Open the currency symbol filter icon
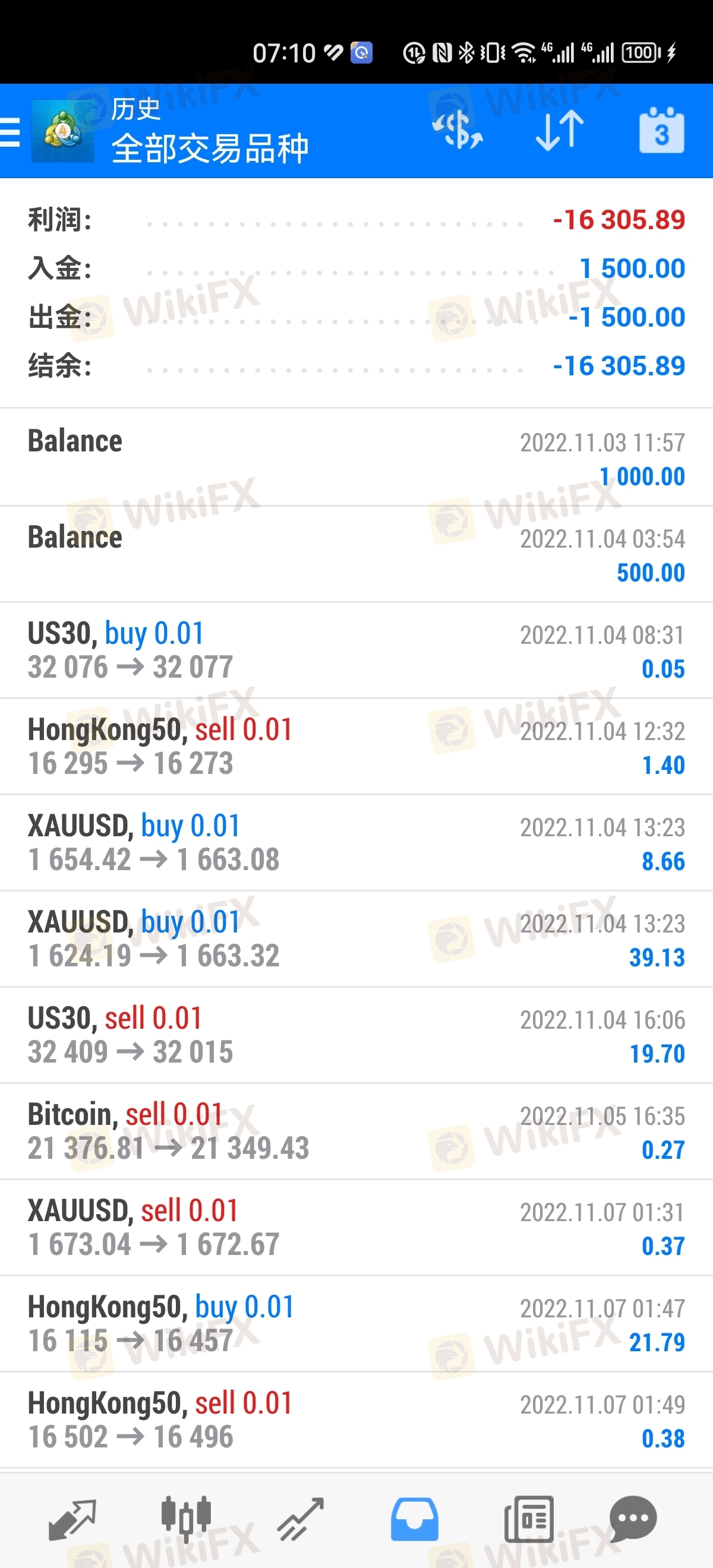Viewport: 713px width, 1568px height. [458, 130]
